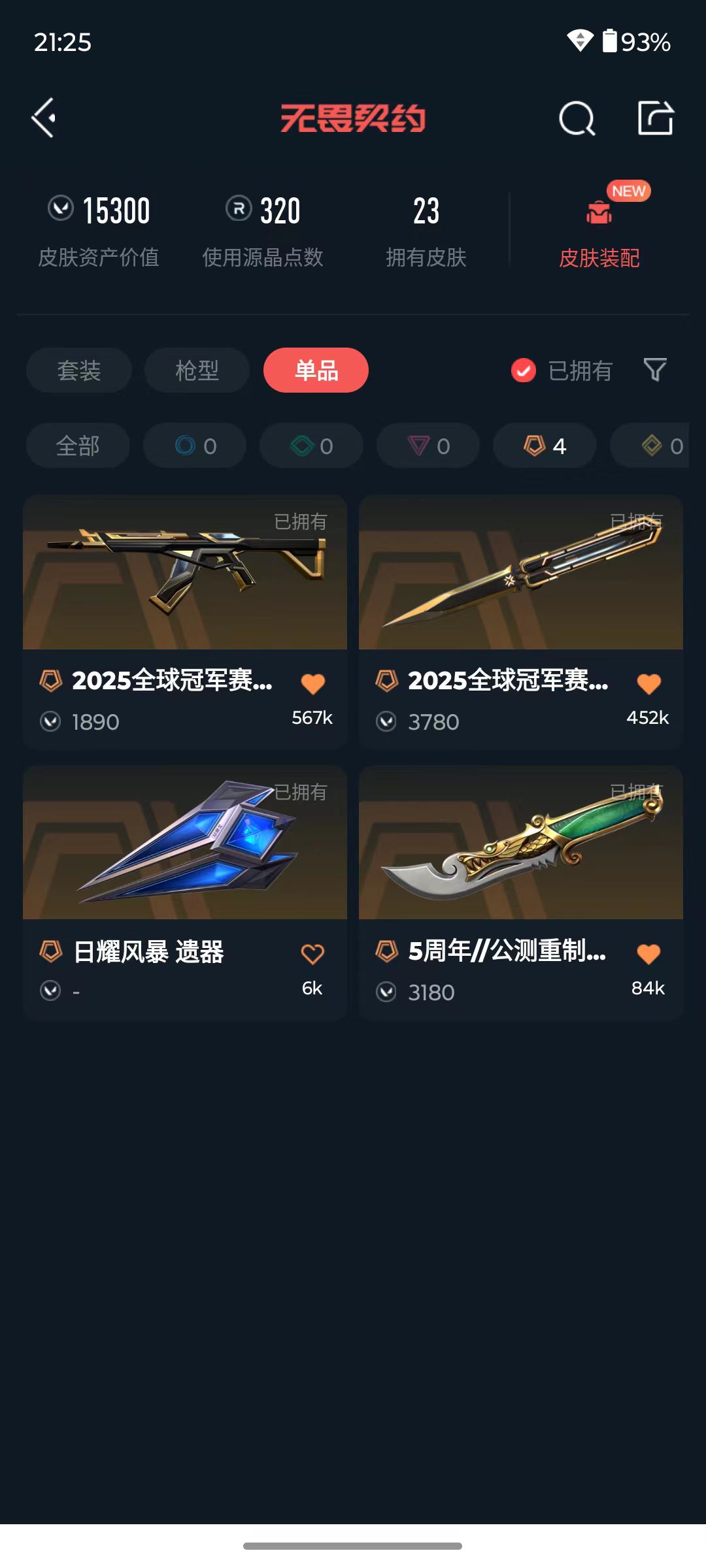Open the search icon in the header
This screenshot has height=1568, width=706.
pos(577,118)
